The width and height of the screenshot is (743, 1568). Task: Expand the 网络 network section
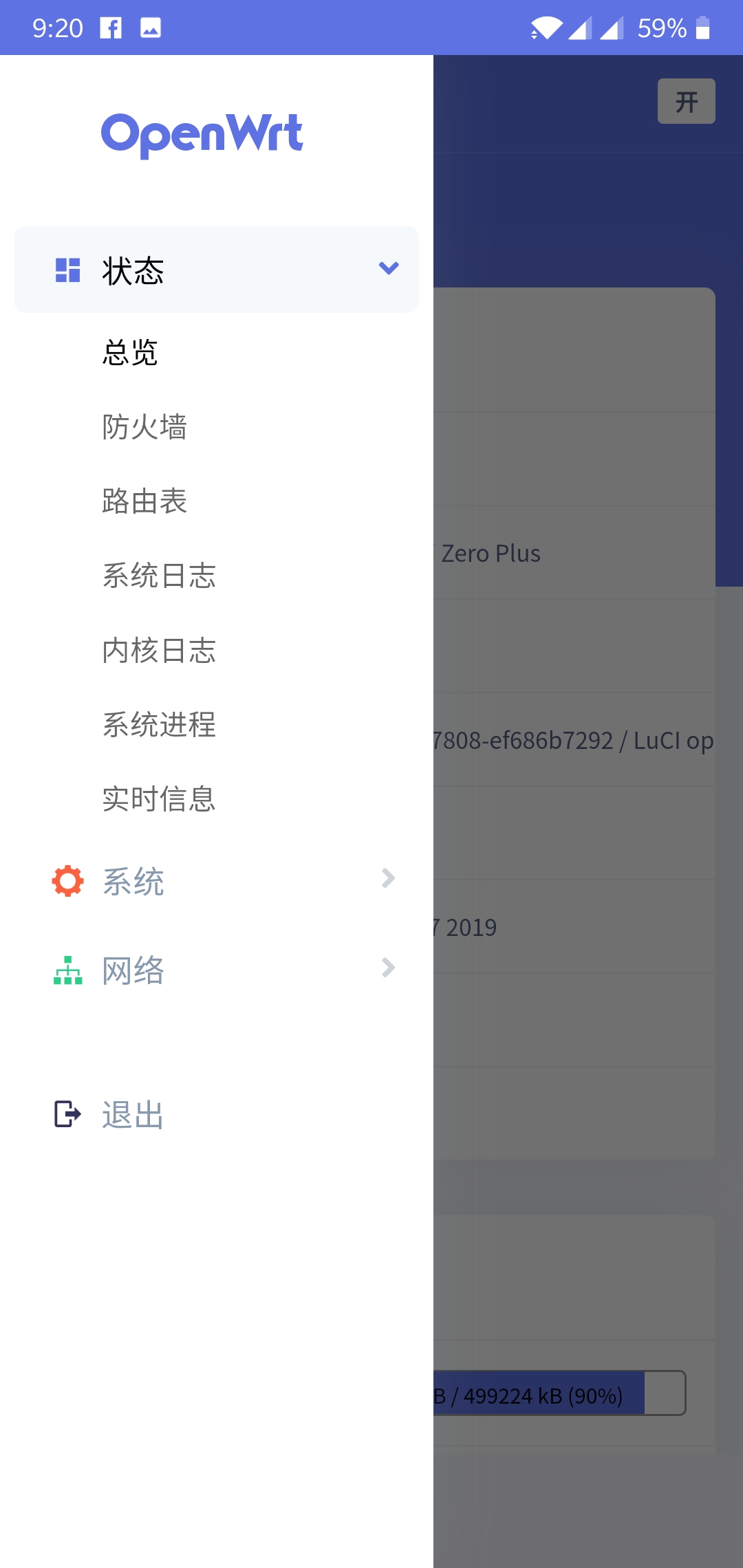pos(217,970)
